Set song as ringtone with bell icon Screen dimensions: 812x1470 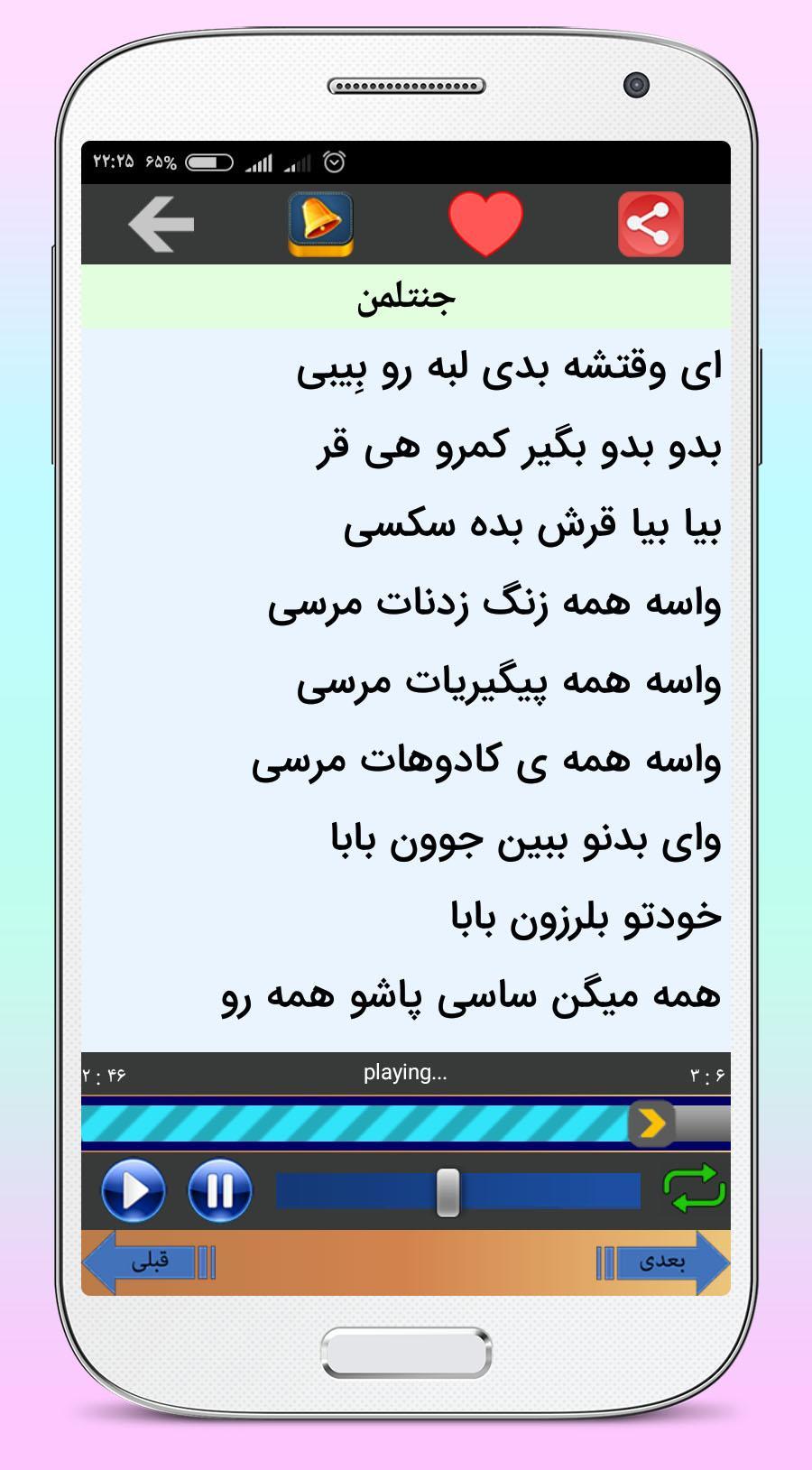(320, 224)
